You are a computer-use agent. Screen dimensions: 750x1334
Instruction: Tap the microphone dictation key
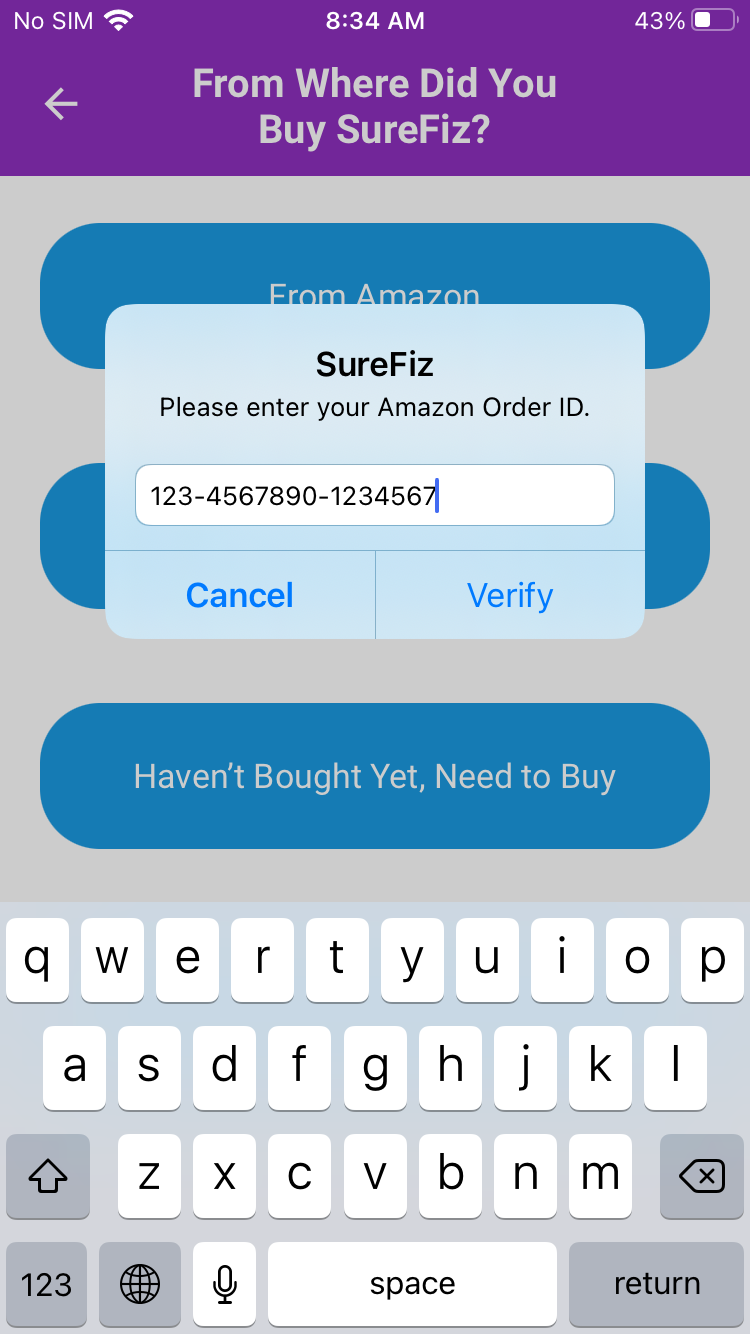225,1284
